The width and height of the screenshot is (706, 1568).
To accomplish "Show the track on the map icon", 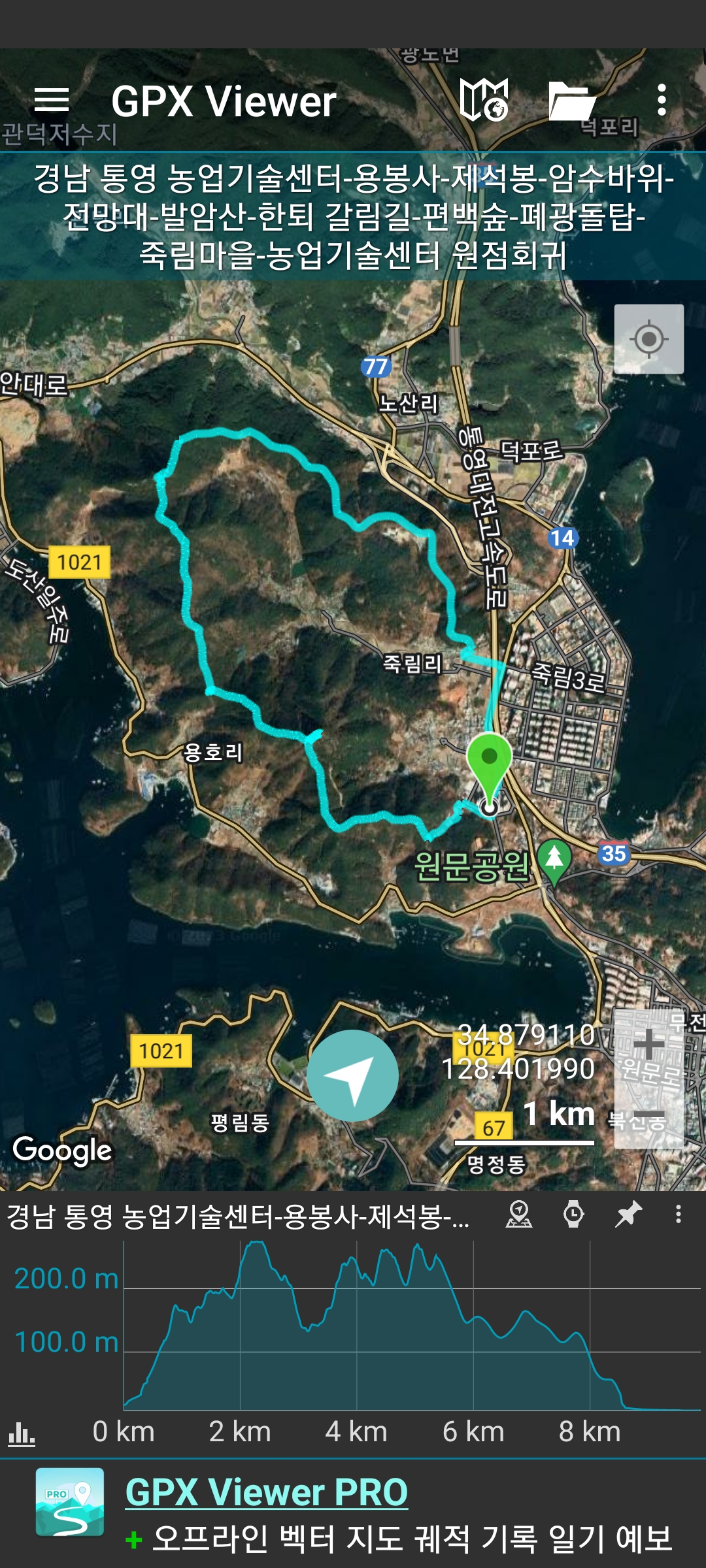I will (519, 1215).
